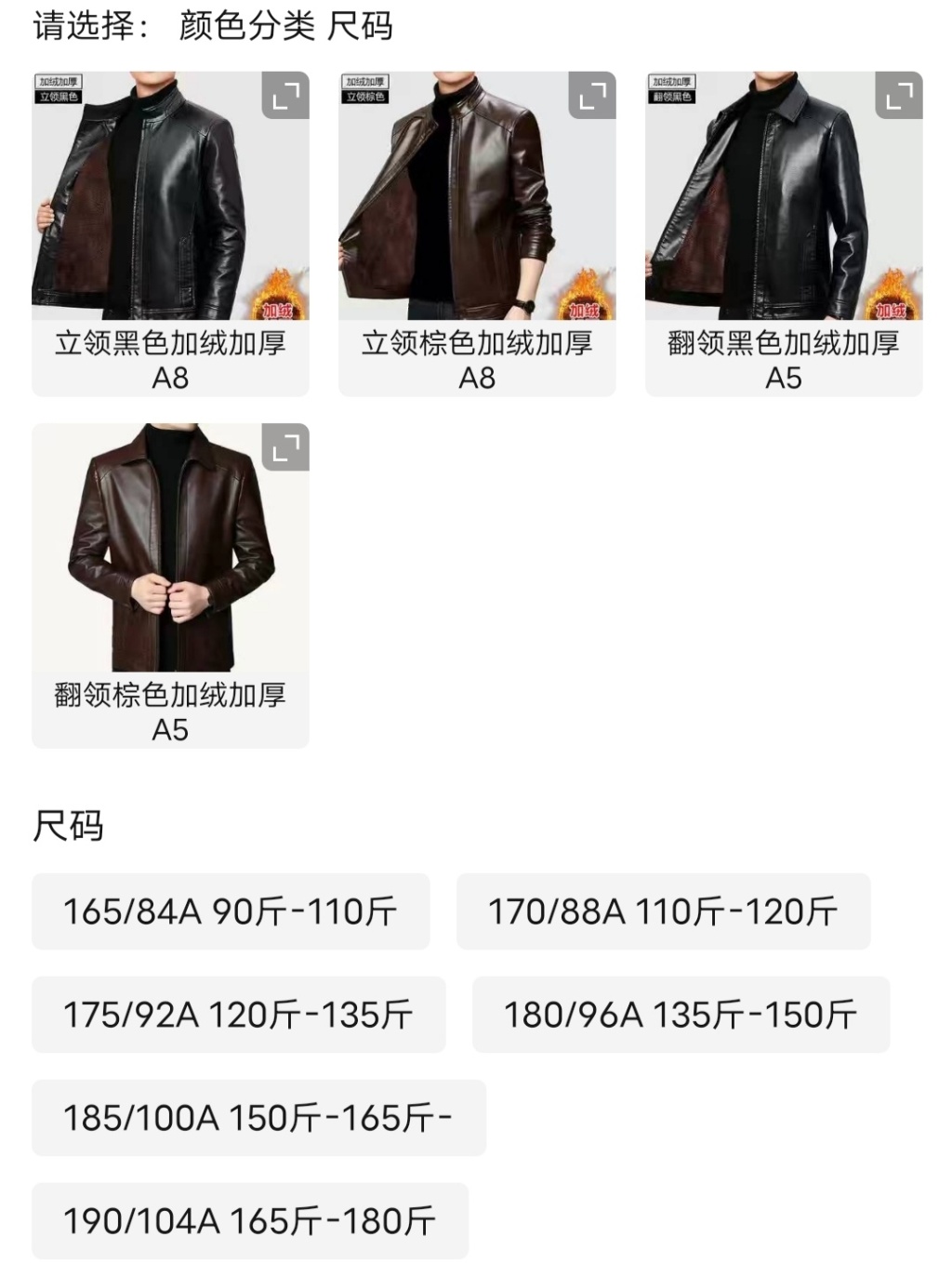Image resolution: width=952 pixels, height=1263 pixels.
Task: Expand the 翻领棕色 A5 photo
Action: [284, 447]
